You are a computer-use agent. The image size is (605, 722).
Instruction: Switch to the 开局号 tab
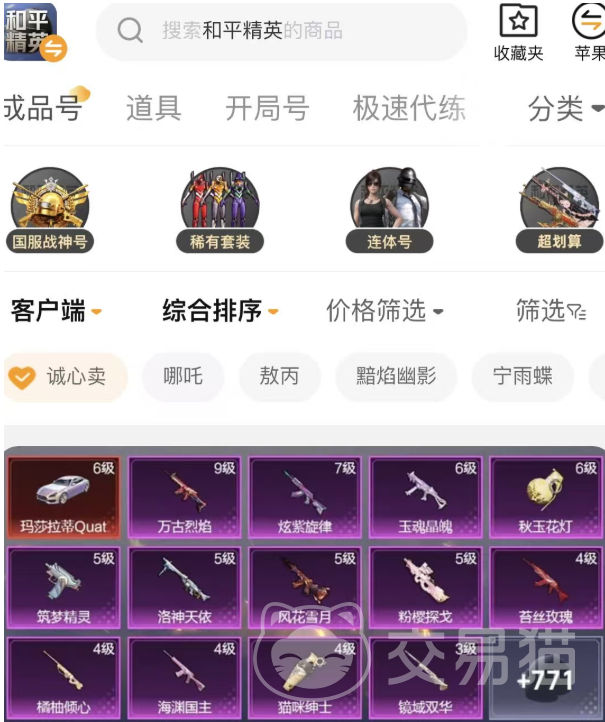[x=267, y=108]
